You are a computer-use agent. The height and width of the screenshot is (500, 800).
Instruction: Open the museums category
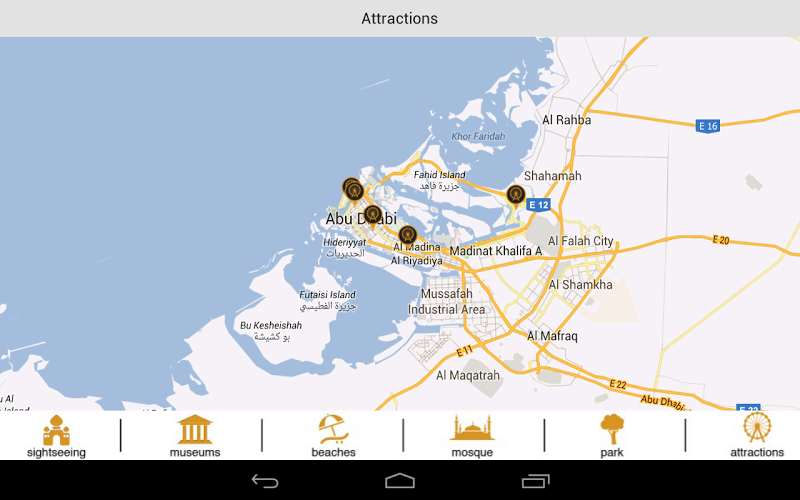195,435
